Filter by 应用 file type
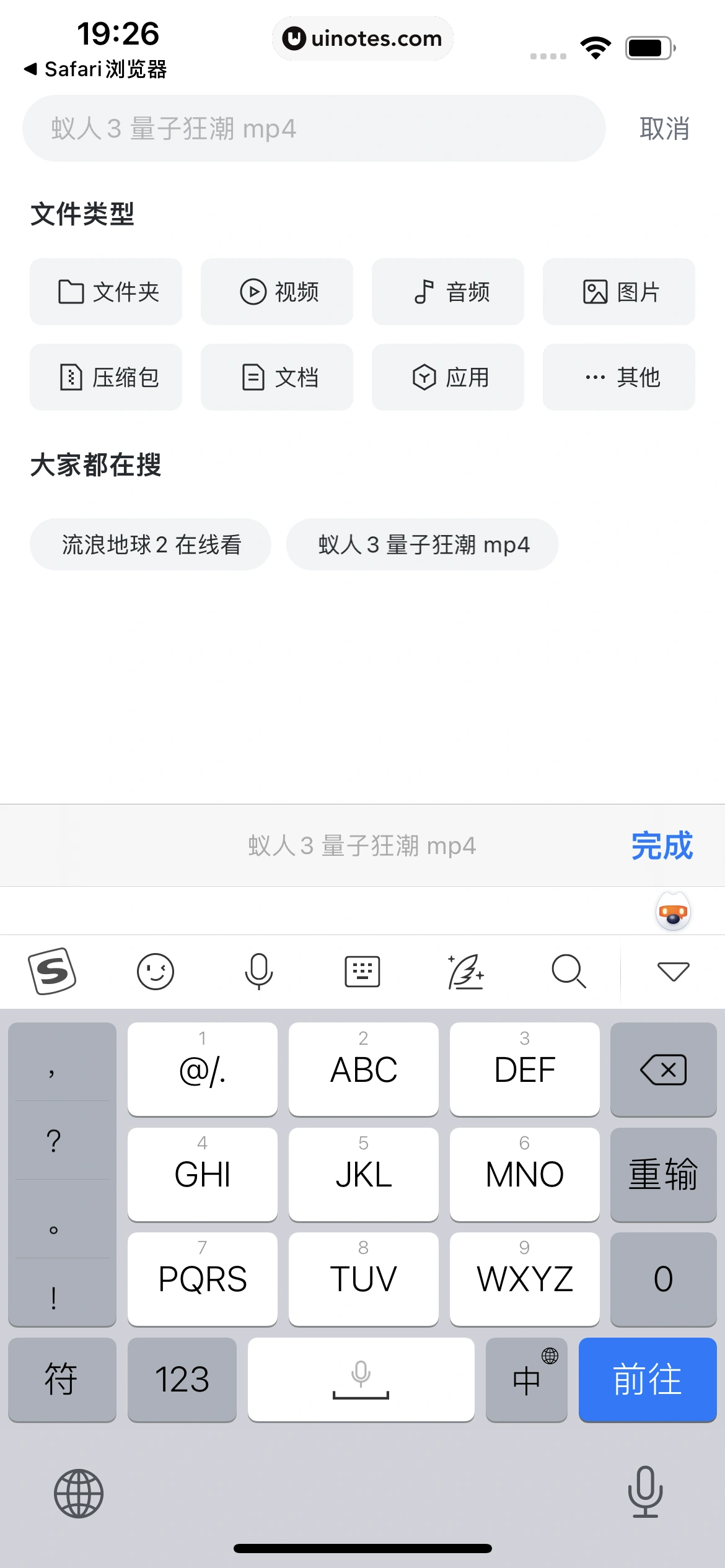Viewport: 725px width, 1568px height. click(448, 377)
